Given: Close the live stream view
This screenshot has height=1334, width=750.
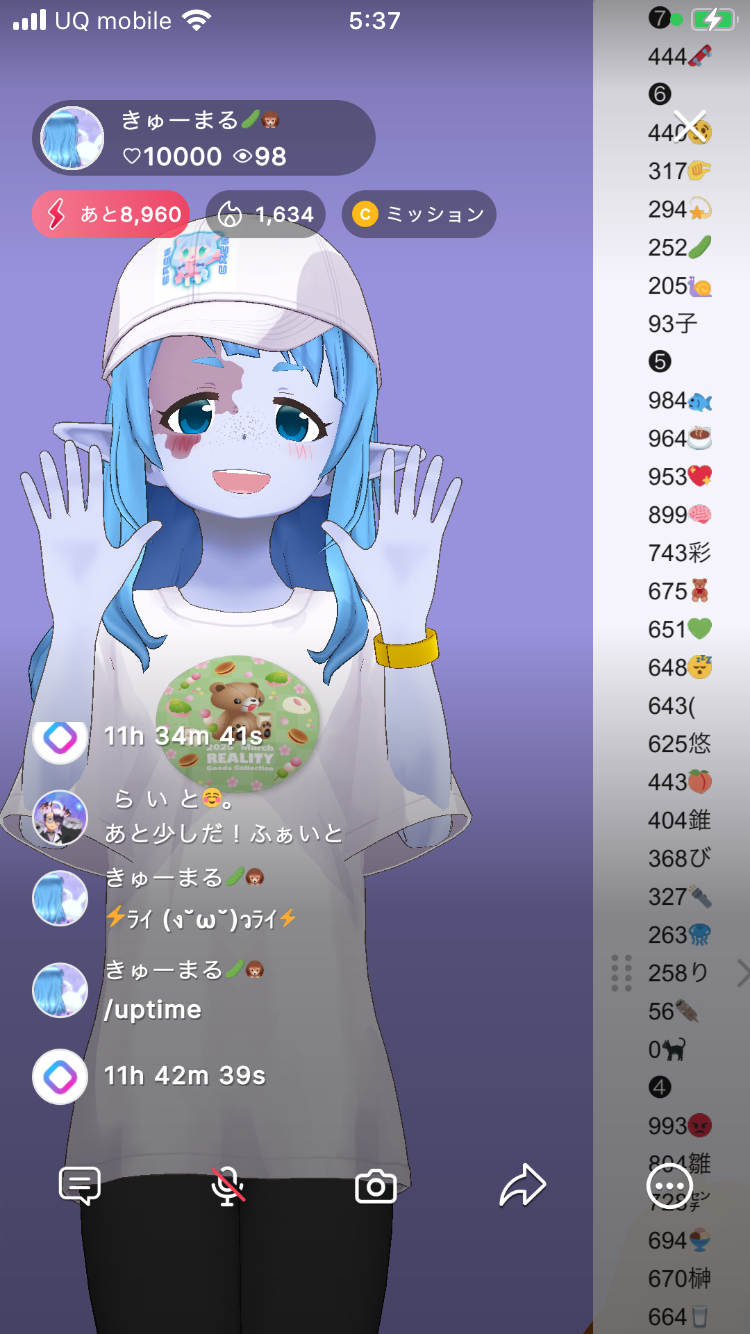Looking at the screenshot, I should click(690, 126).
